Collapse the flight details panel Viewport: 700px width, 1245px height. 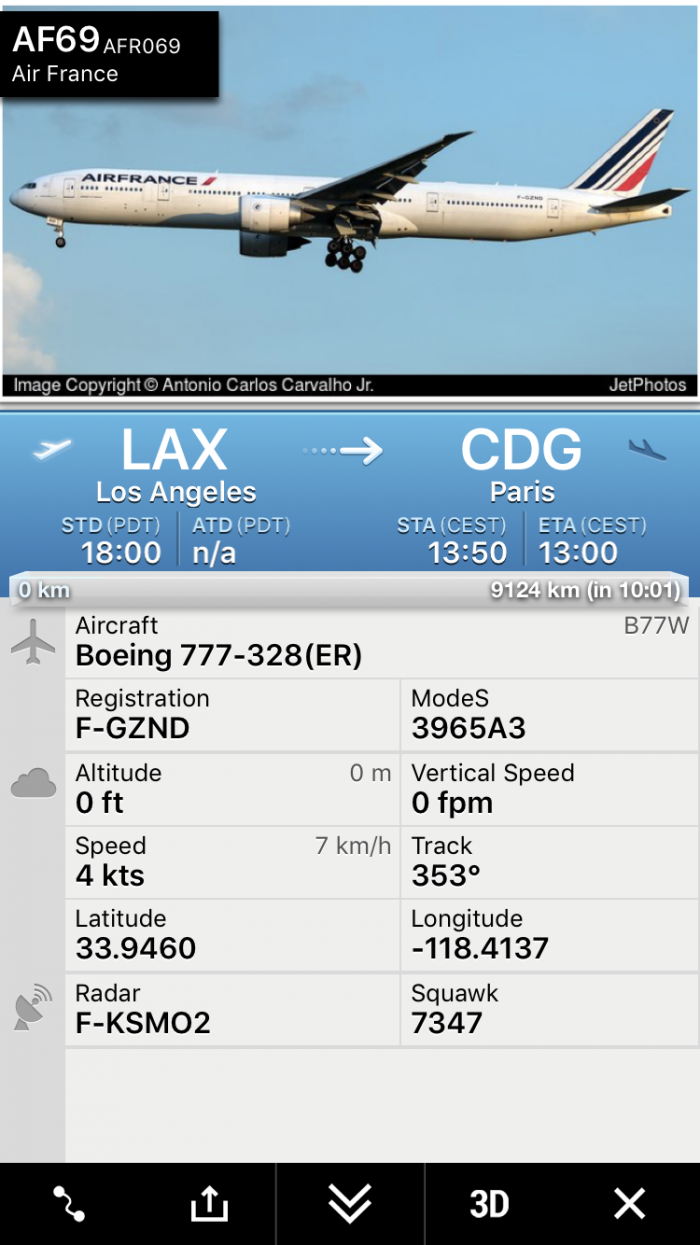(x=350, y=1204)
